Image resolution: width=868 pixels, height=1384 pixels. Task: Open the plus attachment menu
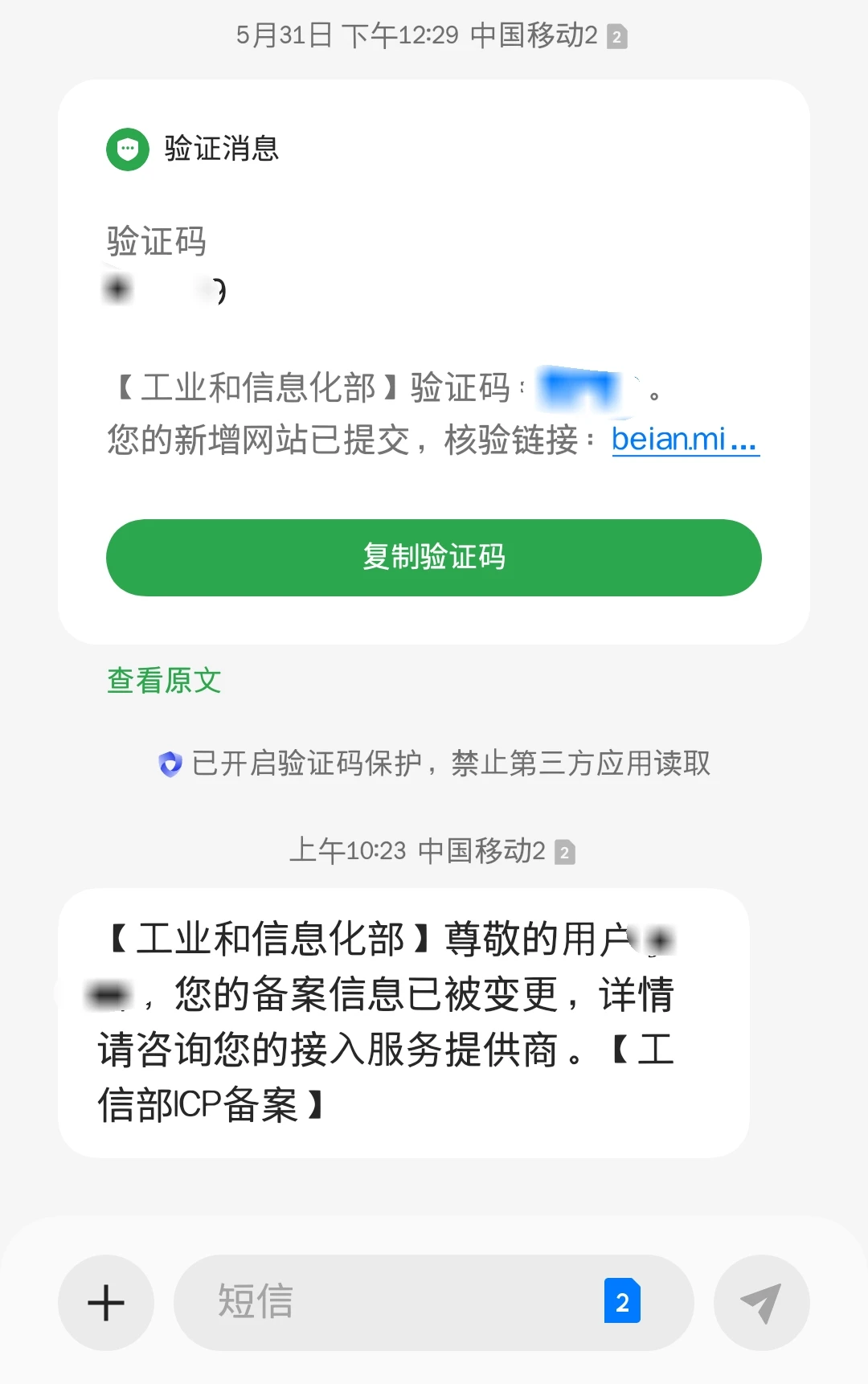pyautogui.click(x=106, y=1302)
